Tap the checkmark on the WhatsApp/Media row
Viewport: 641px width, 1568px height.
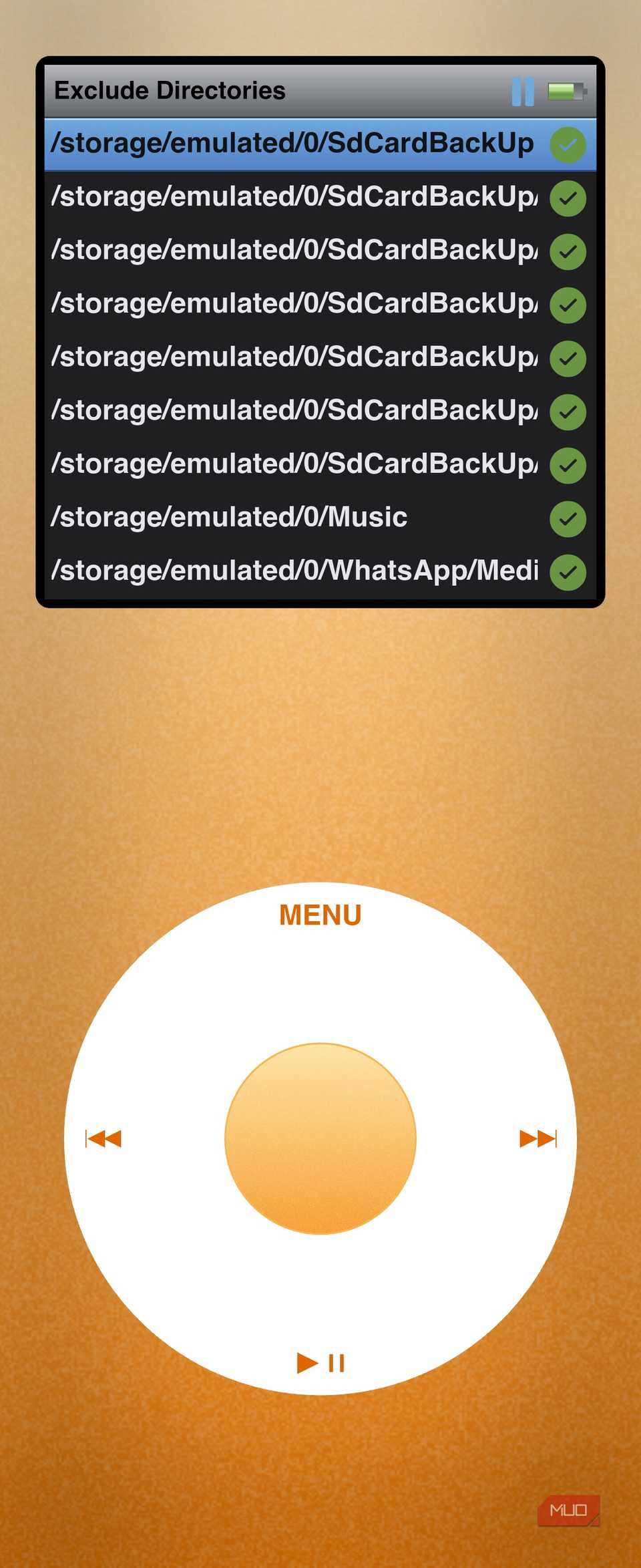[x=567, y=572]
